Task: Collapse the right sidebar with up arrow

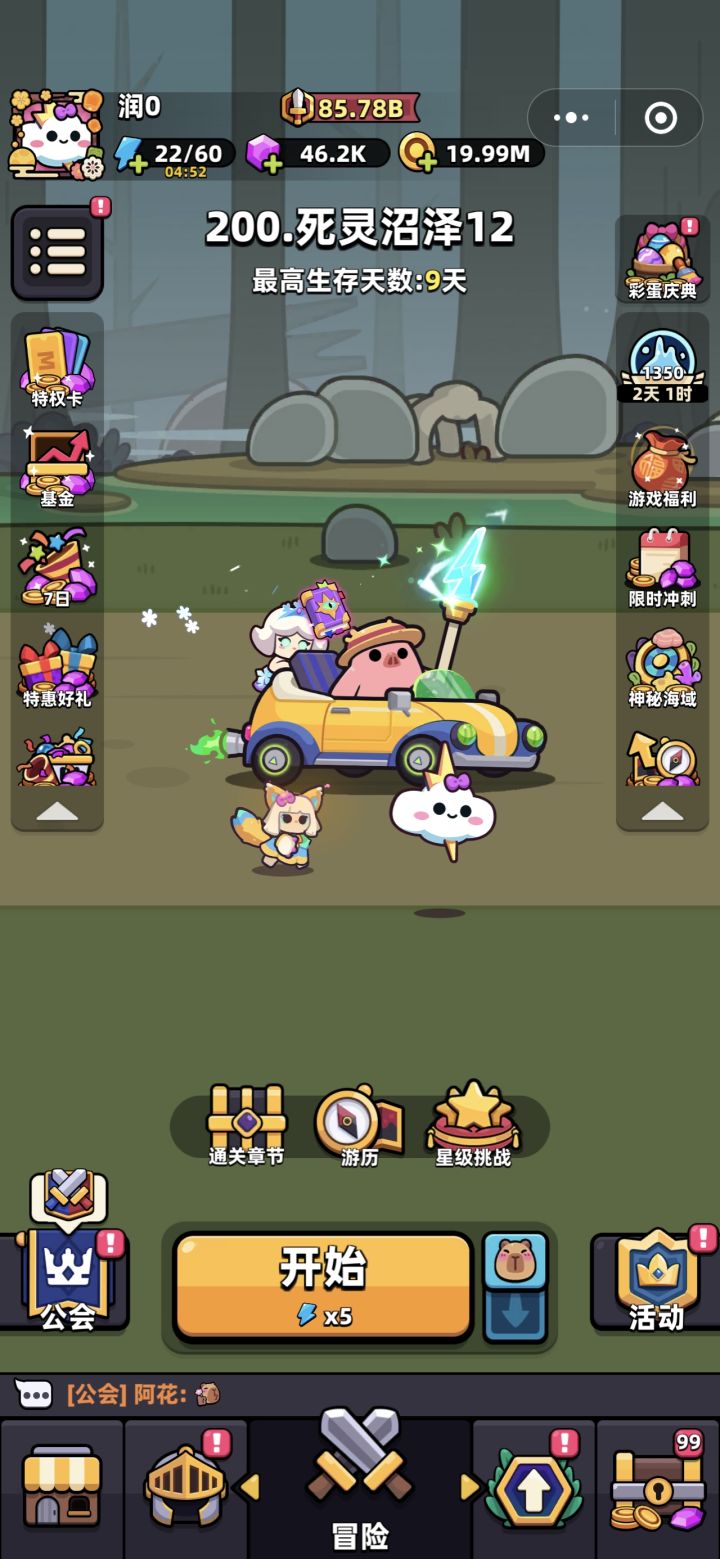Action: pyautogui.click(x=660, y=812)
